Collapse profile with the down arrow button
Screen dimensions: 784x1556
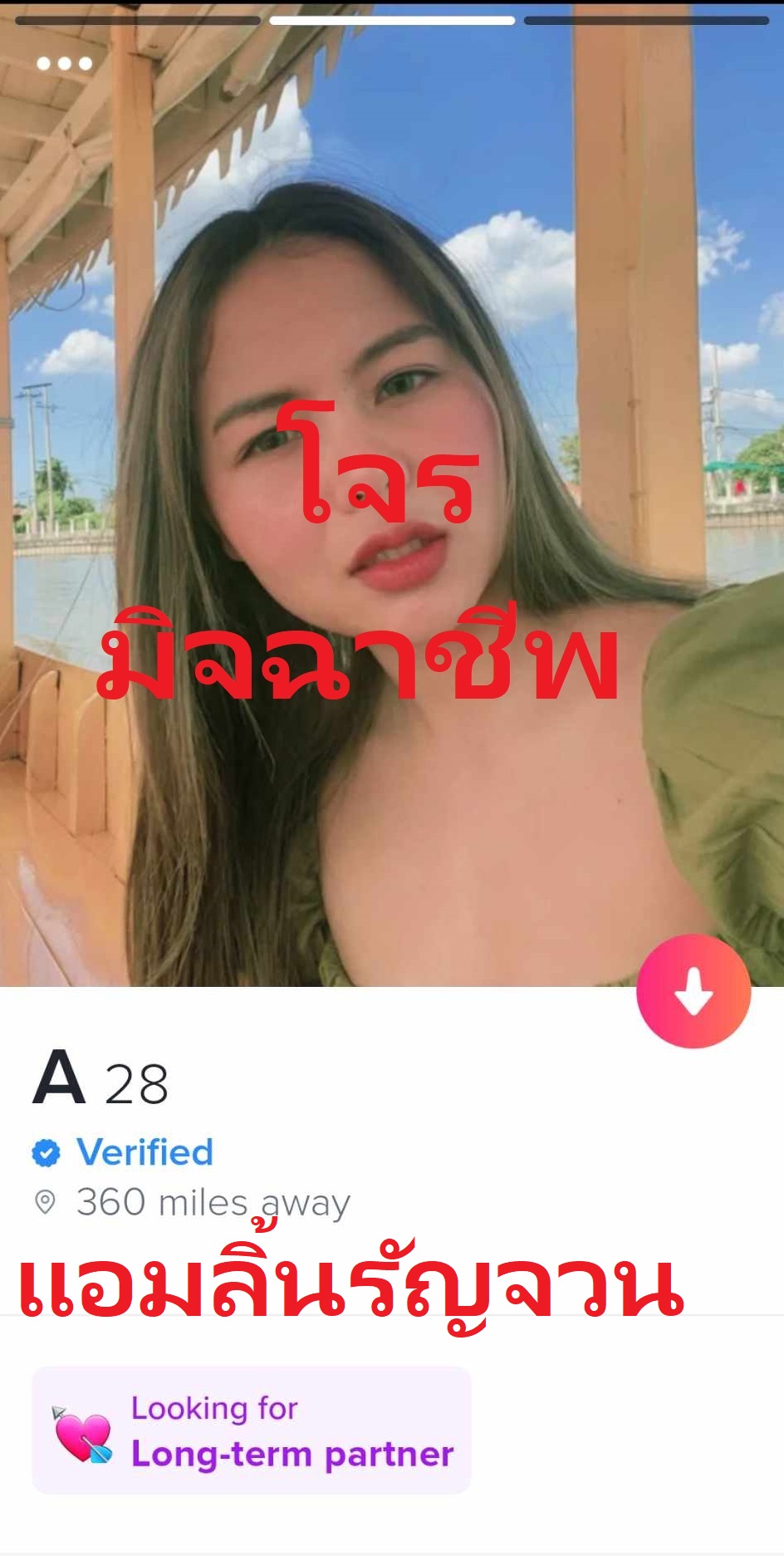pyautogui.click(x=693, y=991)
